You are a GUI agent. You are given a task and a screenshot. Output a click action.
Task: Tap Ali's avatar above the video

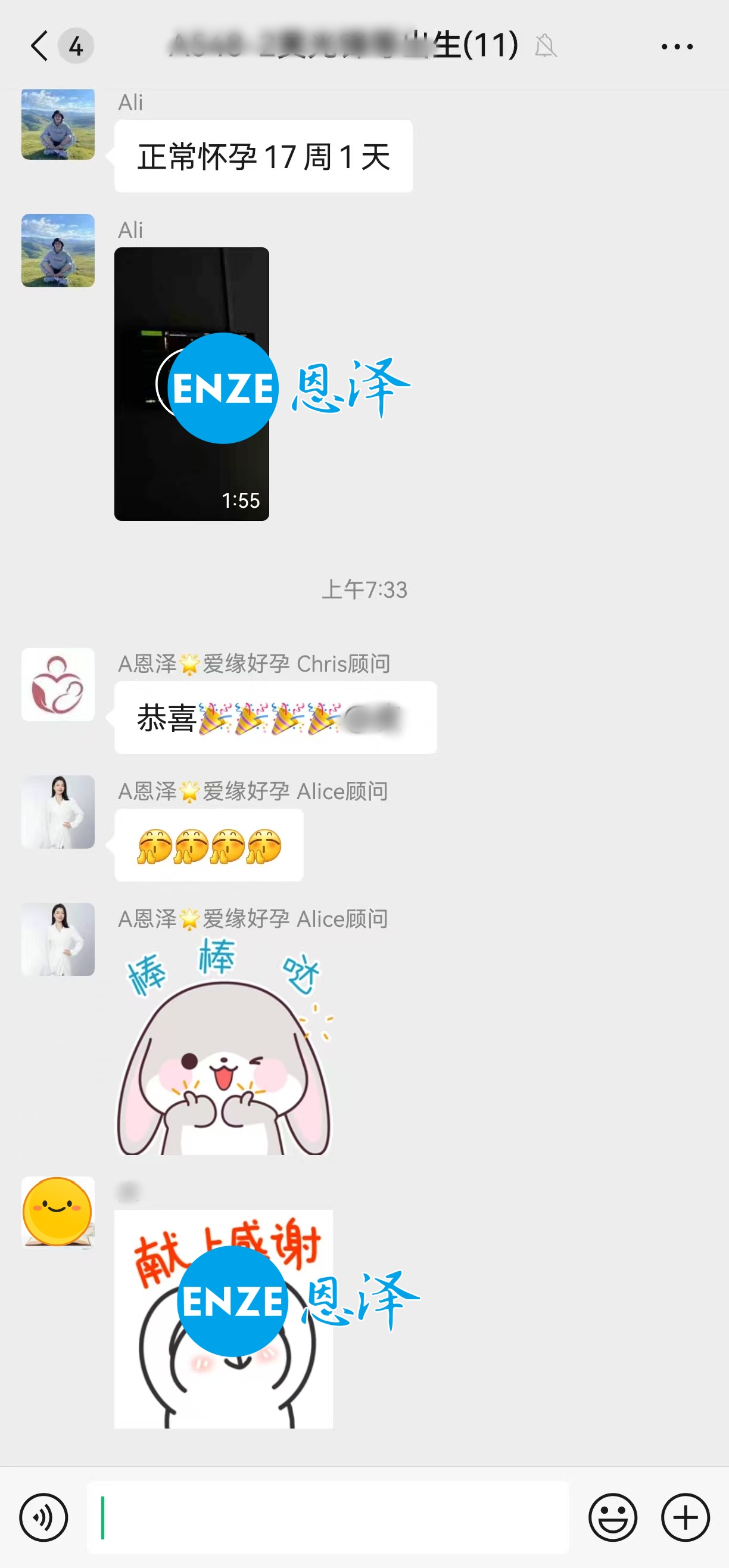coord(58,250)
